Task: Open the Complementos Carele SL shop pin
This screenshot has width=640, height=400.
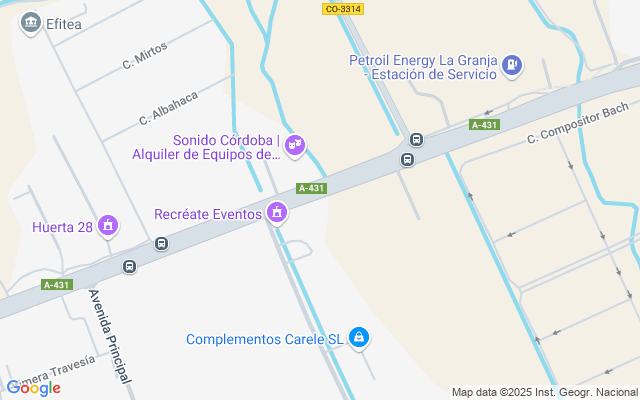Action: tap(359, 339)
